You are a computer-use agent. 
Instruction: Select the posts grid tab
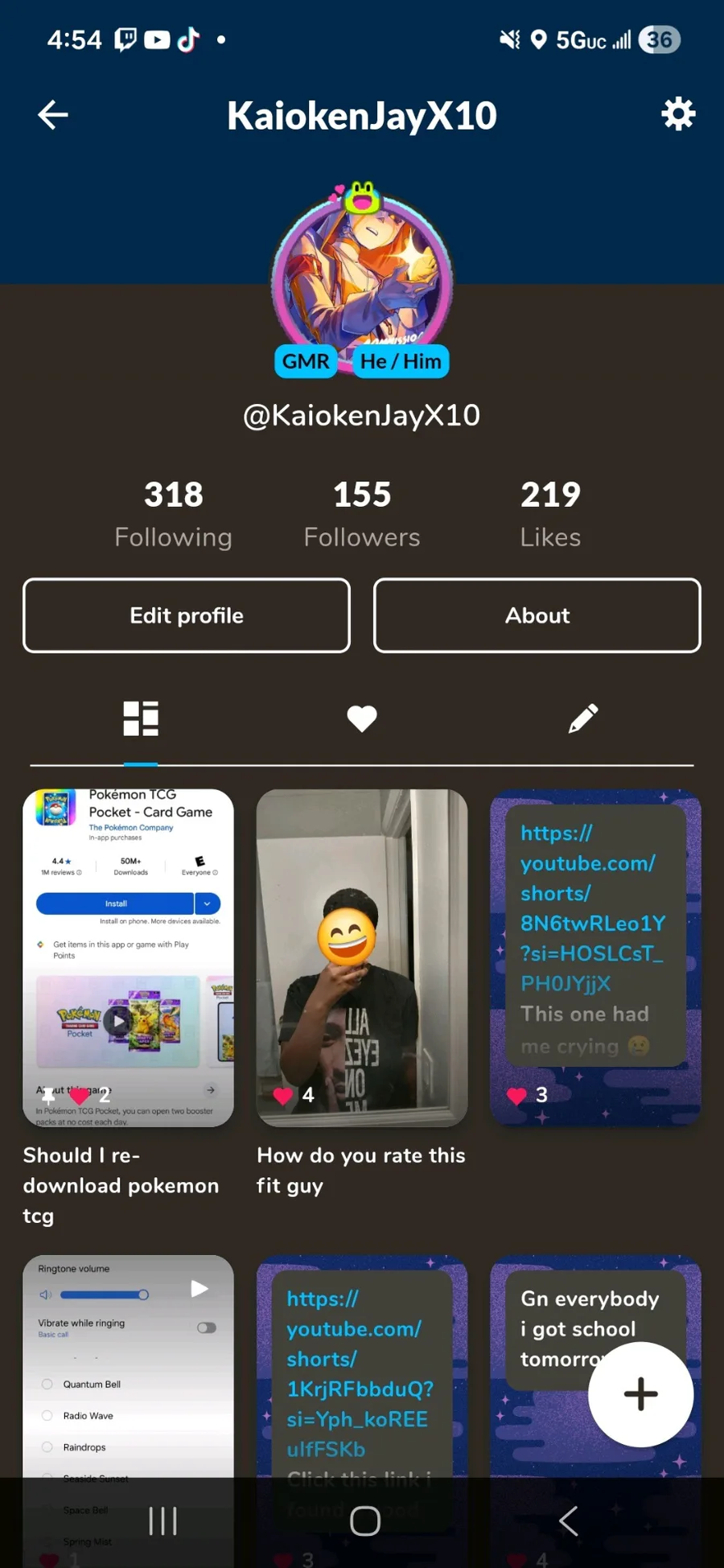(x=141, y=718)
